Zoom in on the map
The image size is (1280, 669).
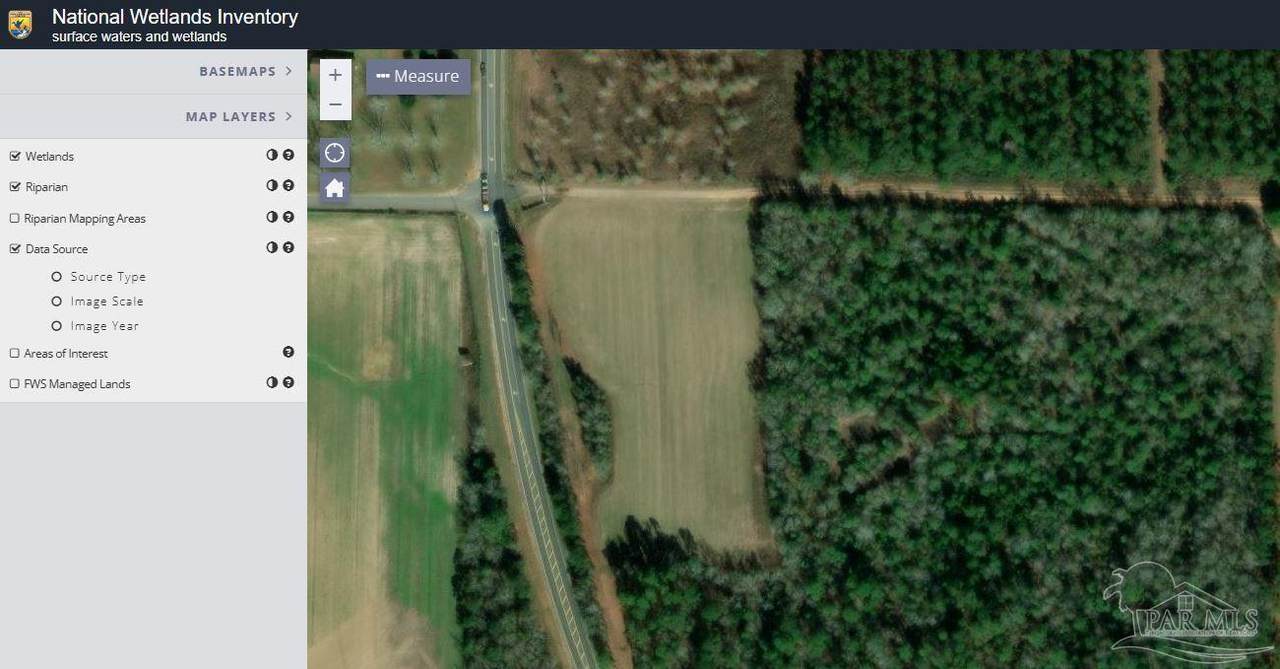click(x=335, y=75)
